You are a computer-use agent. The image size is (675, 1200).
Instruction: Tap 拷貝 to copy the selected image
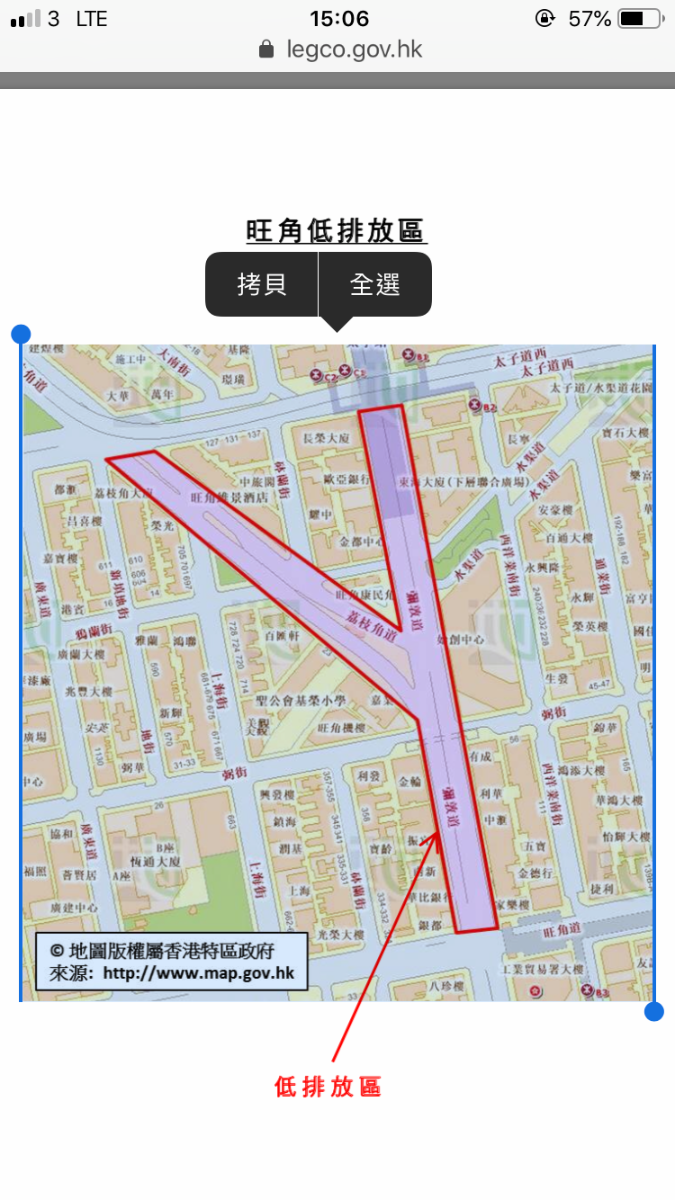(262, 284)
